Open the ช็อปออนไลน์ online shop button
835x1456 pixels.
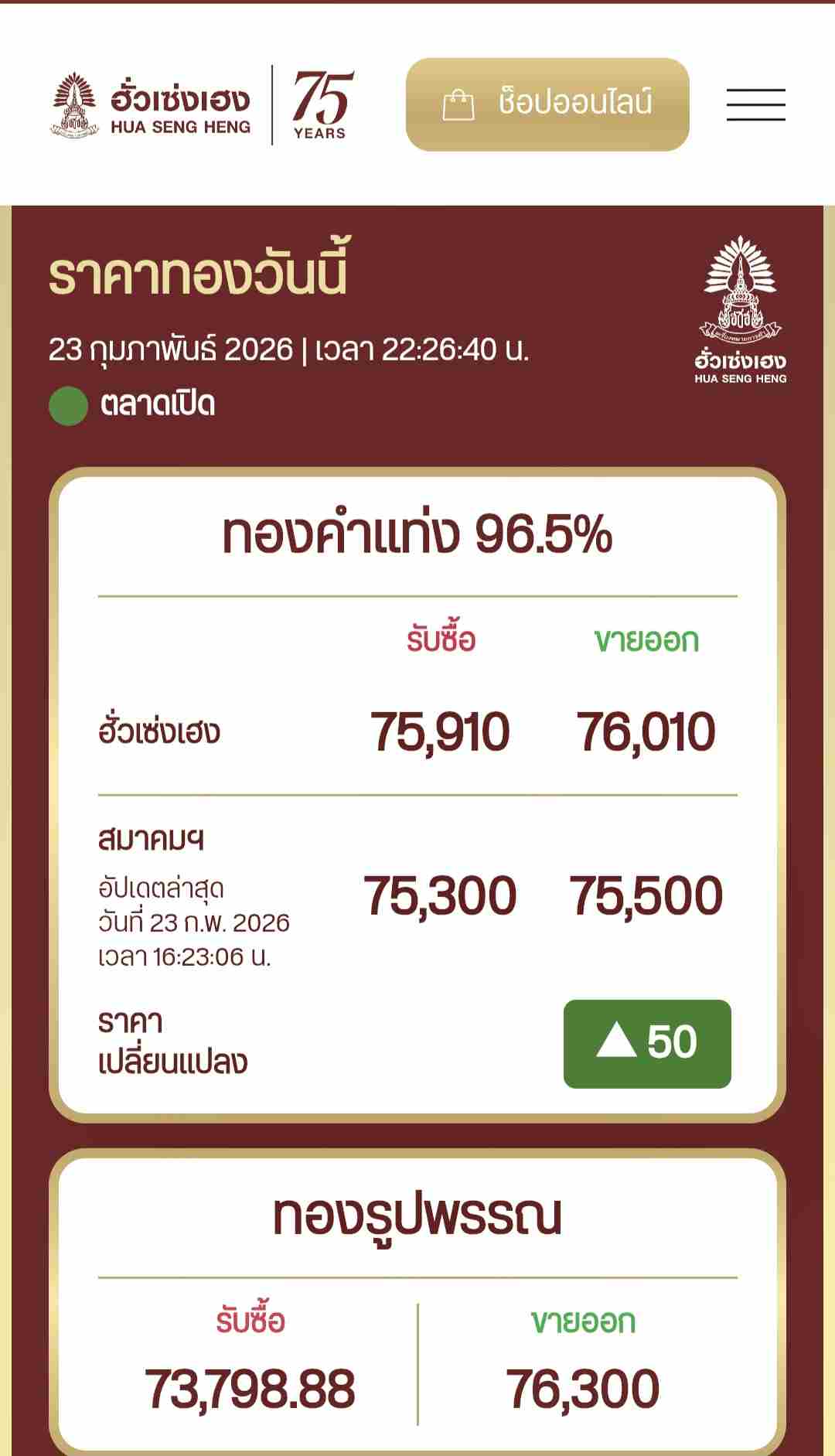click(x=547, y=104)
